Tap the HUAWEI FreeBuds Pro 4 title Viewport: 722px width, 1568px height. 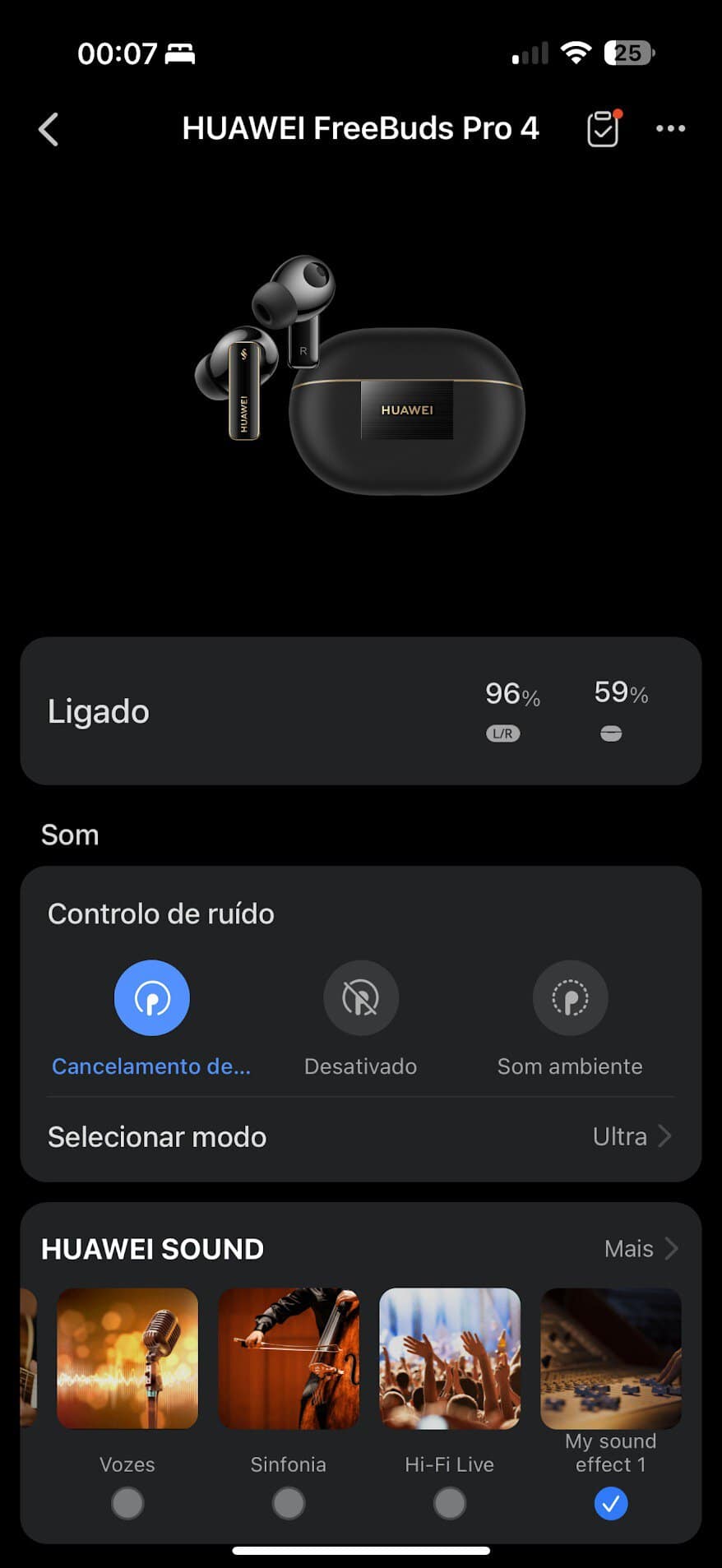coord(361,128)
